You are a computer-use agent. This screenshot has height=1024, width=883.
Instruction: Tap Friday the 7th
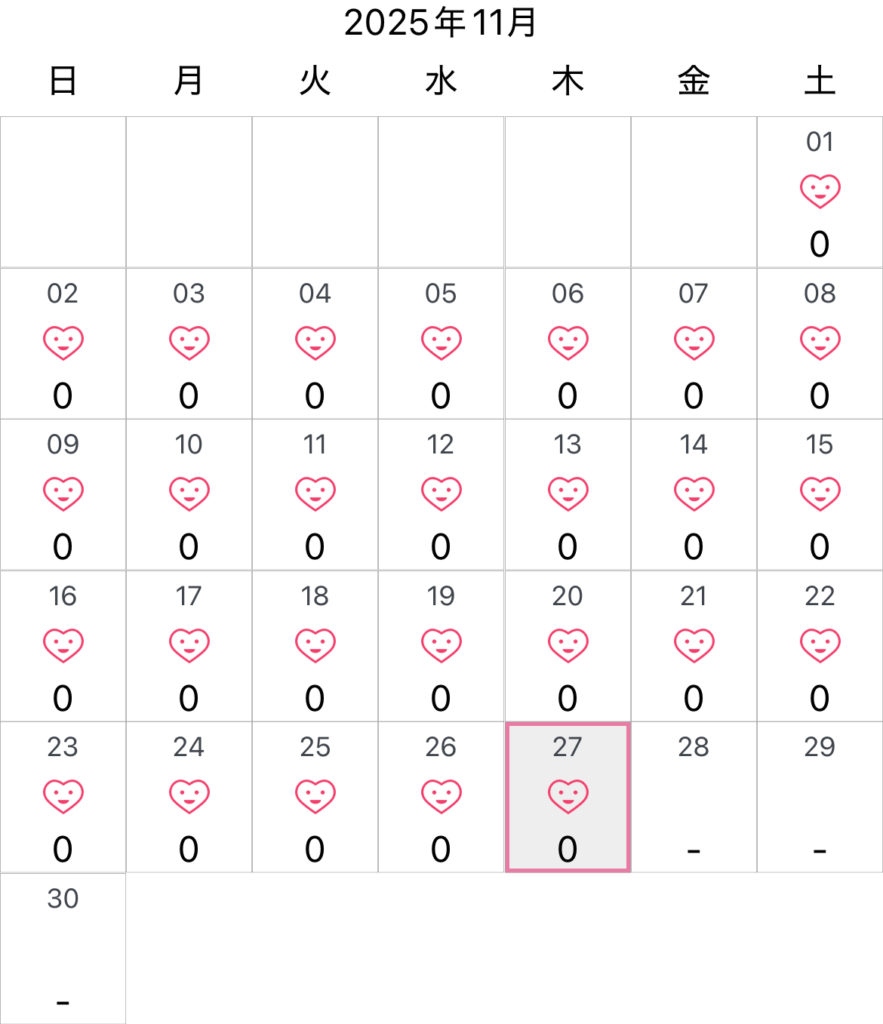(x=693, y=344)
